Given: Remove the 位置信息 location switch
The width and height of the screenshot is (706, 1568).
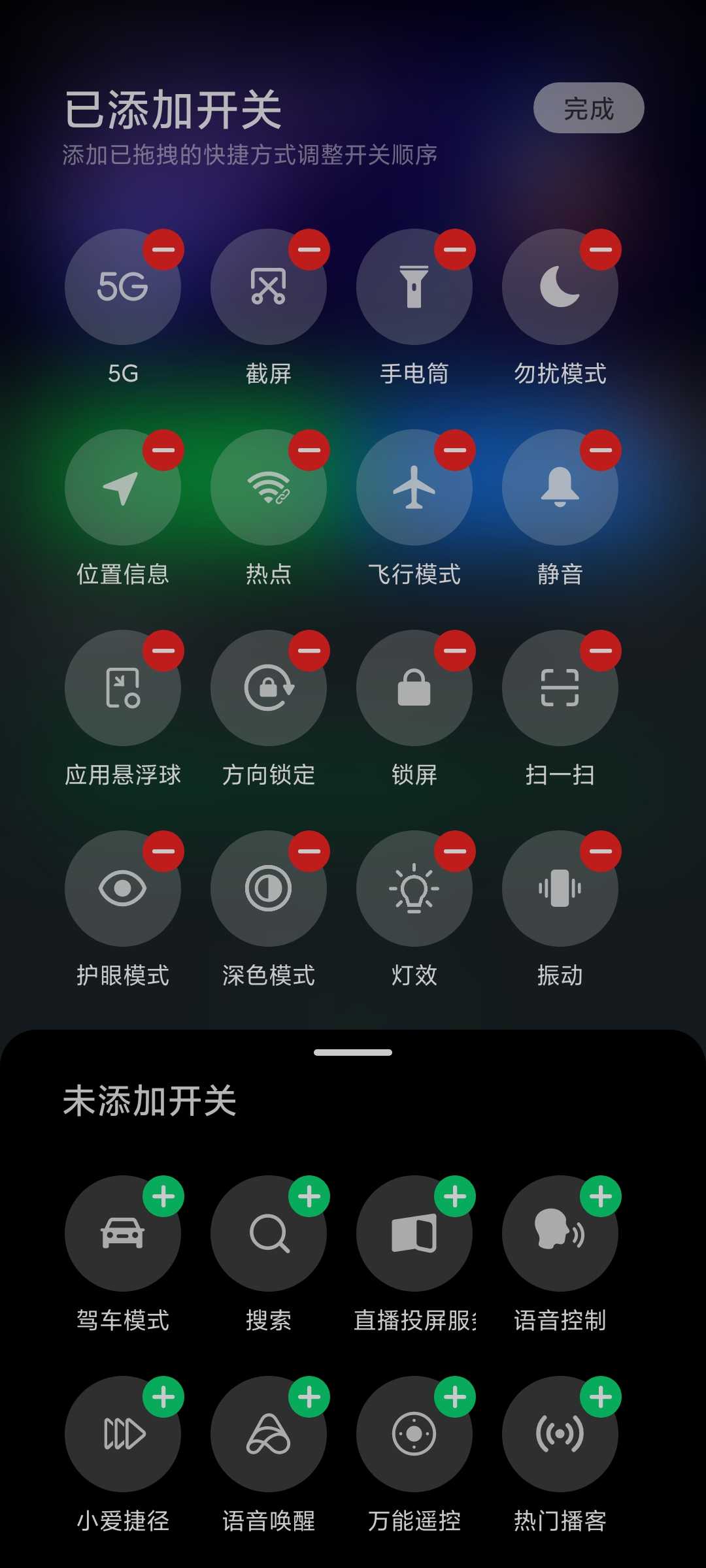Looking at the screenshot, I should tap(163, 450).
